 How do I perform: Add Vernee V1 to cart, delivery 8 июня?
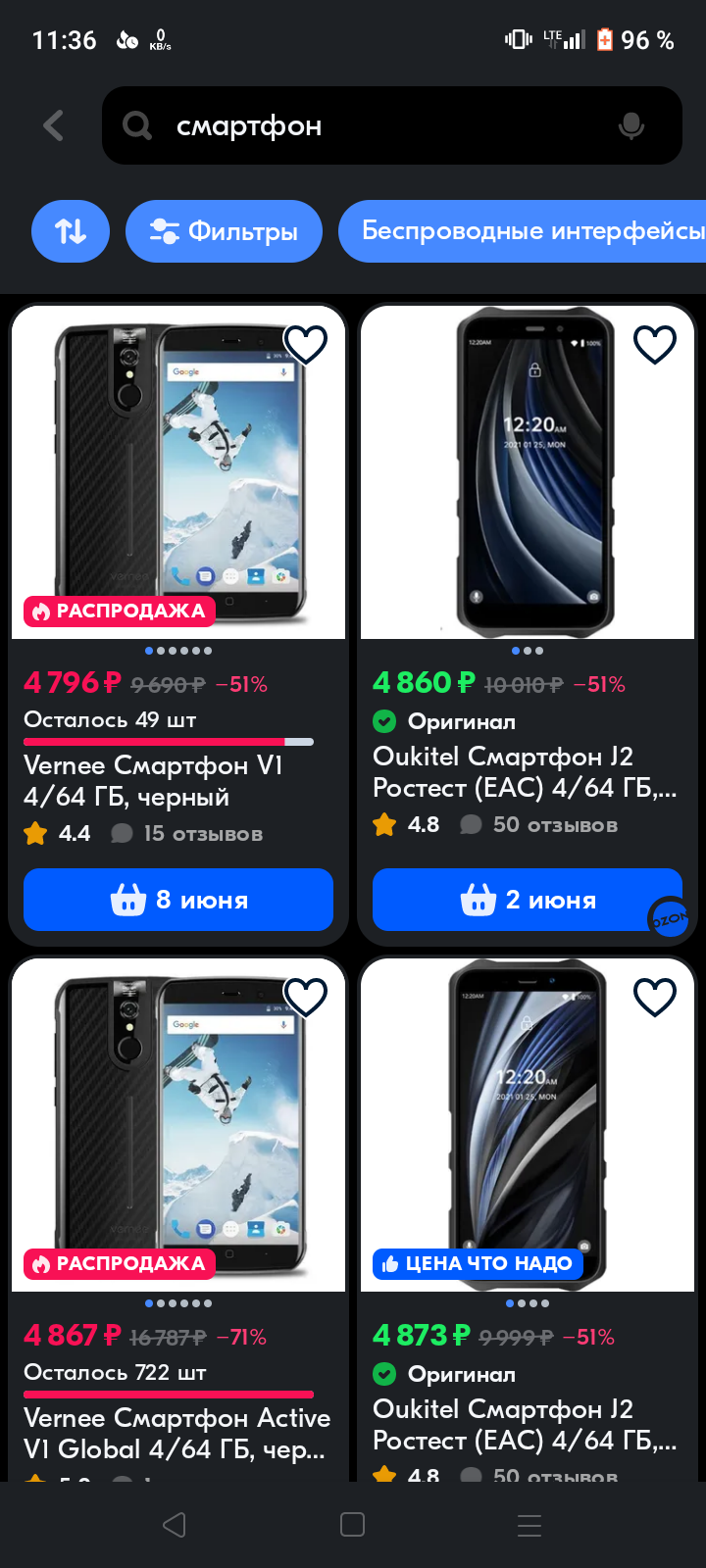click(178, 900)
